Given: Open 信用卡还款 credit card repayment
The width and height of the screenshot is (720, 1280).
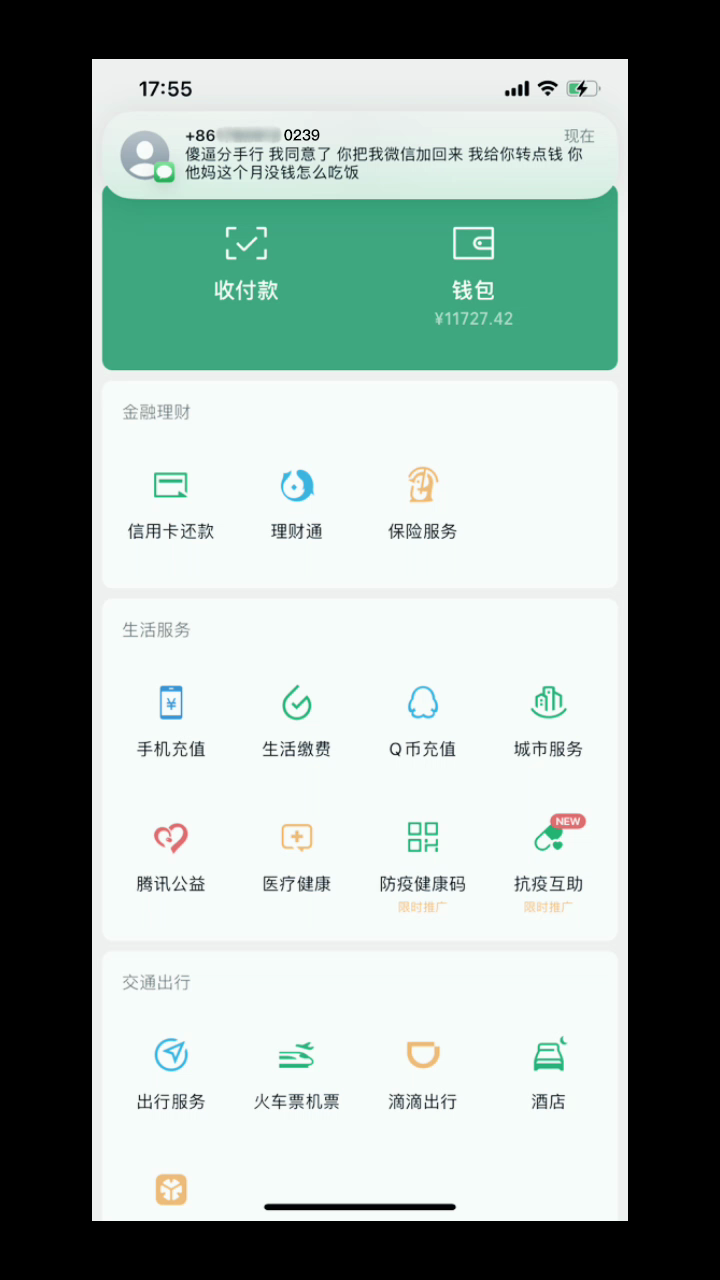Looking at the screenshot, I should click(x=171, y=503).
